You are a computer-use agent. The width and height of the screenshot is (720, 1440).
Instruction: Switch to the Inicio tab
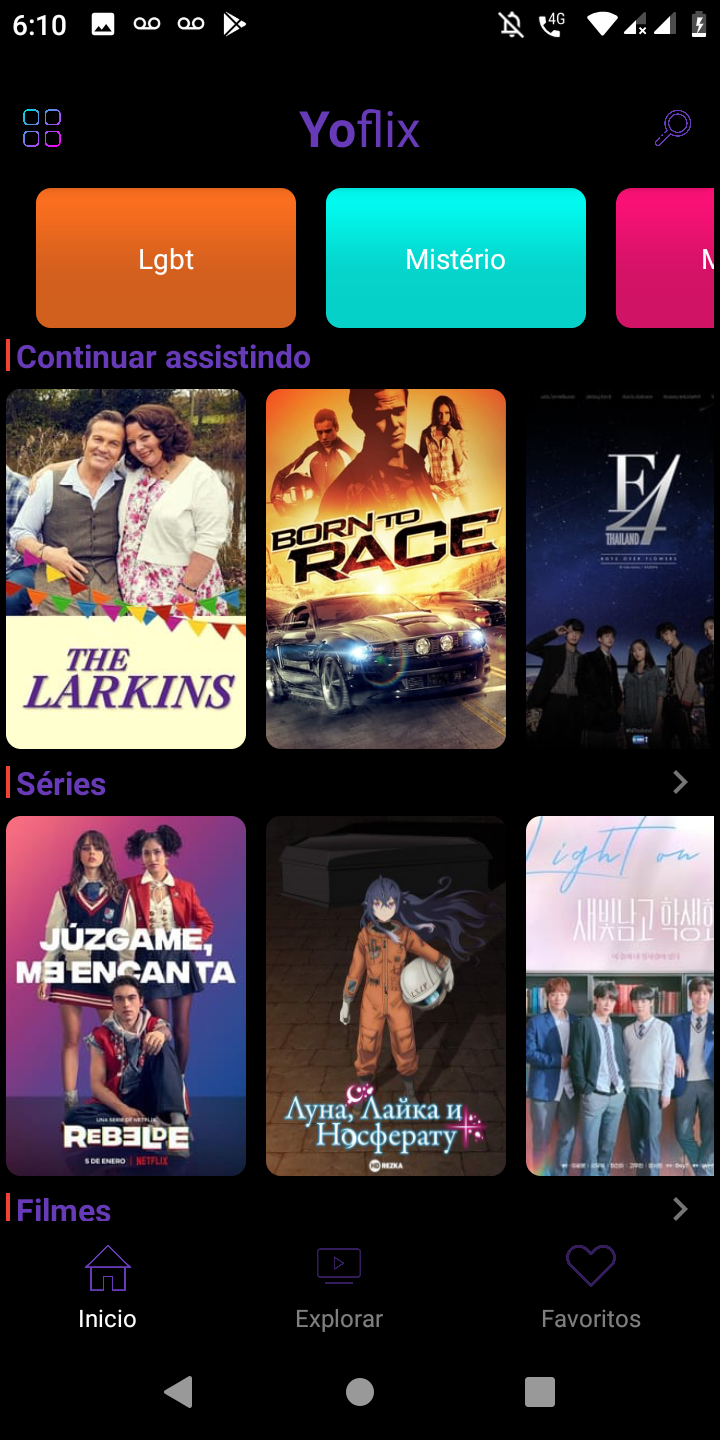tap(107, 1288)
